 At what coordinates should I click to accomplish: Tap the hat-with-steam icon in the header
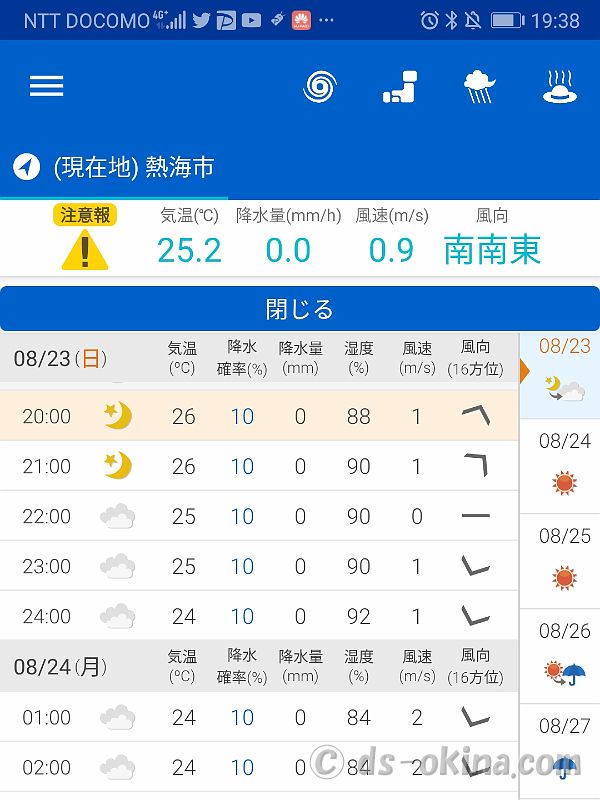563,87
